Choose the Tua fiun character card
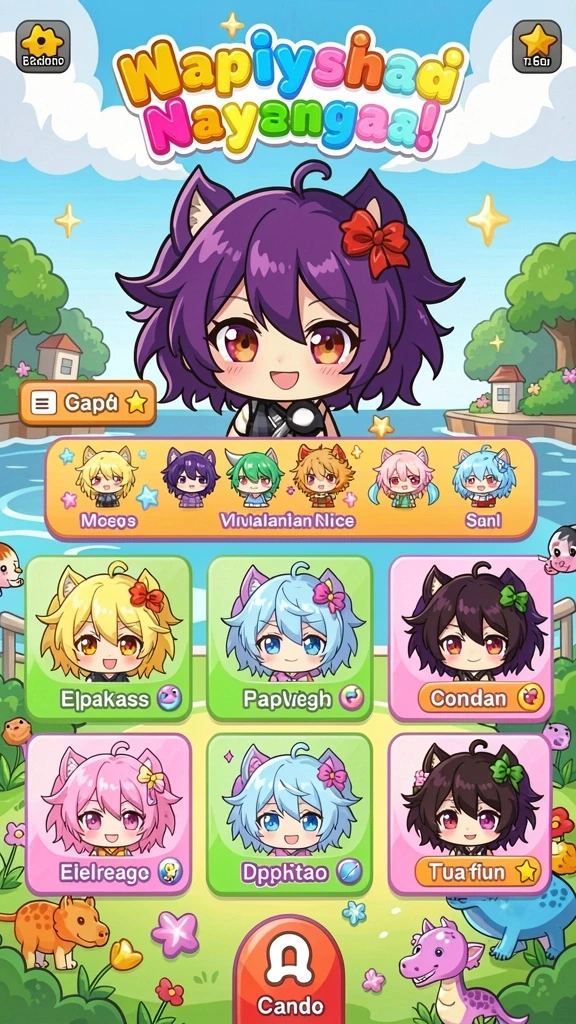The image size is (576, 1024). pyautogui.click(x=470, y=814)
